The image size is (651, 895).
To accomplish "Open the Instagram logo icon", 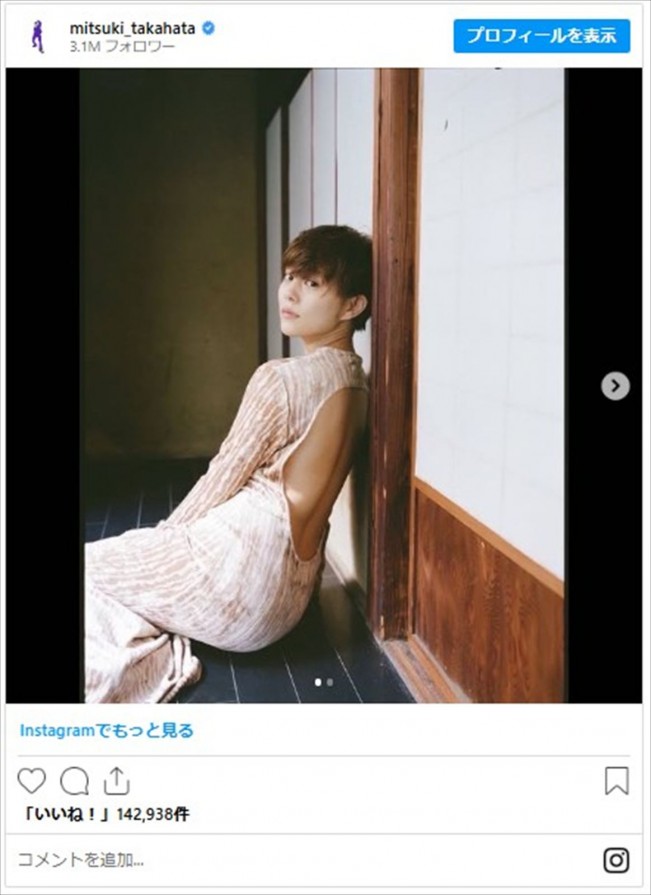I will [x=616, y=859].
